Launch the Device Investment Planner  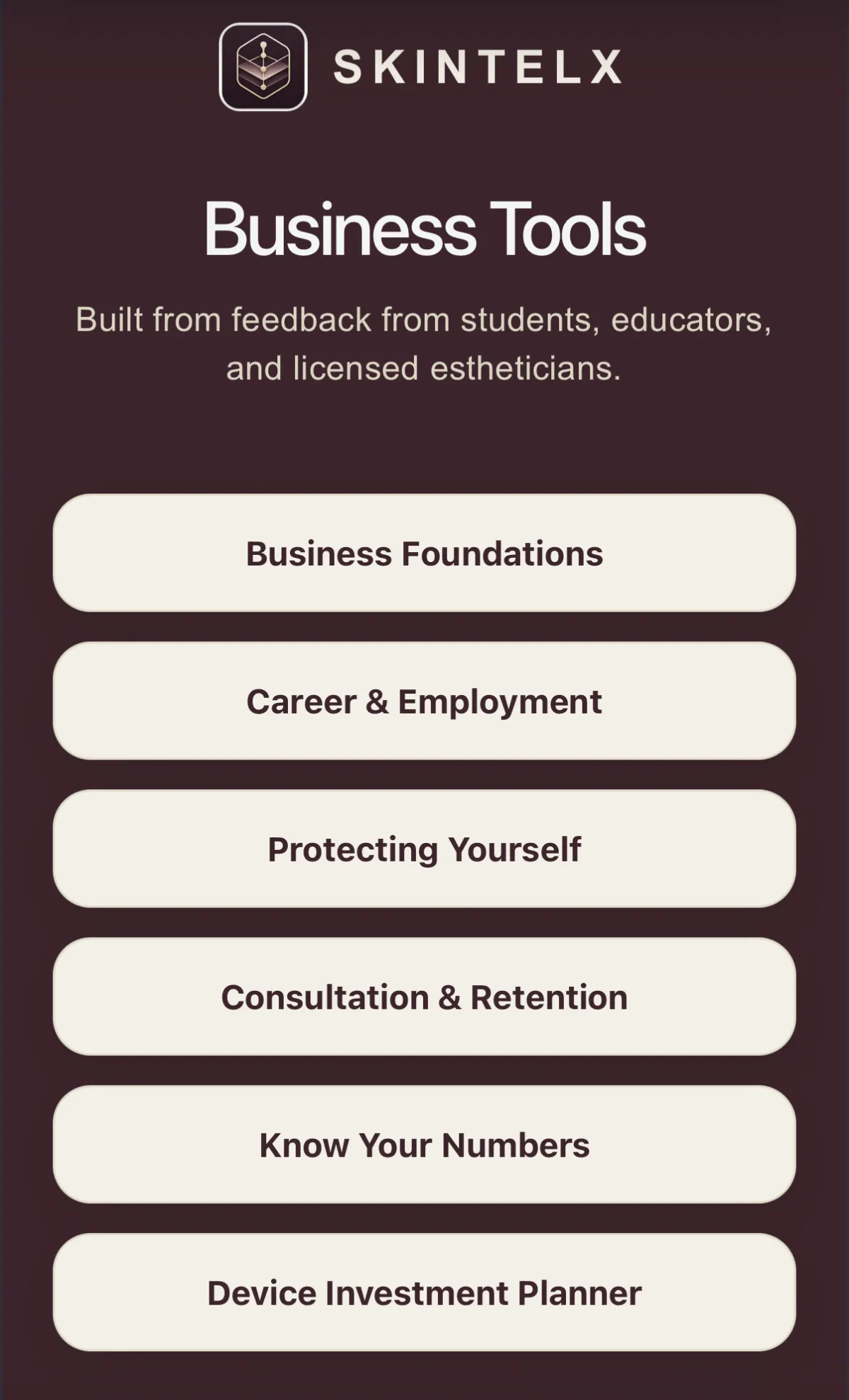(x=424, y=1292)
